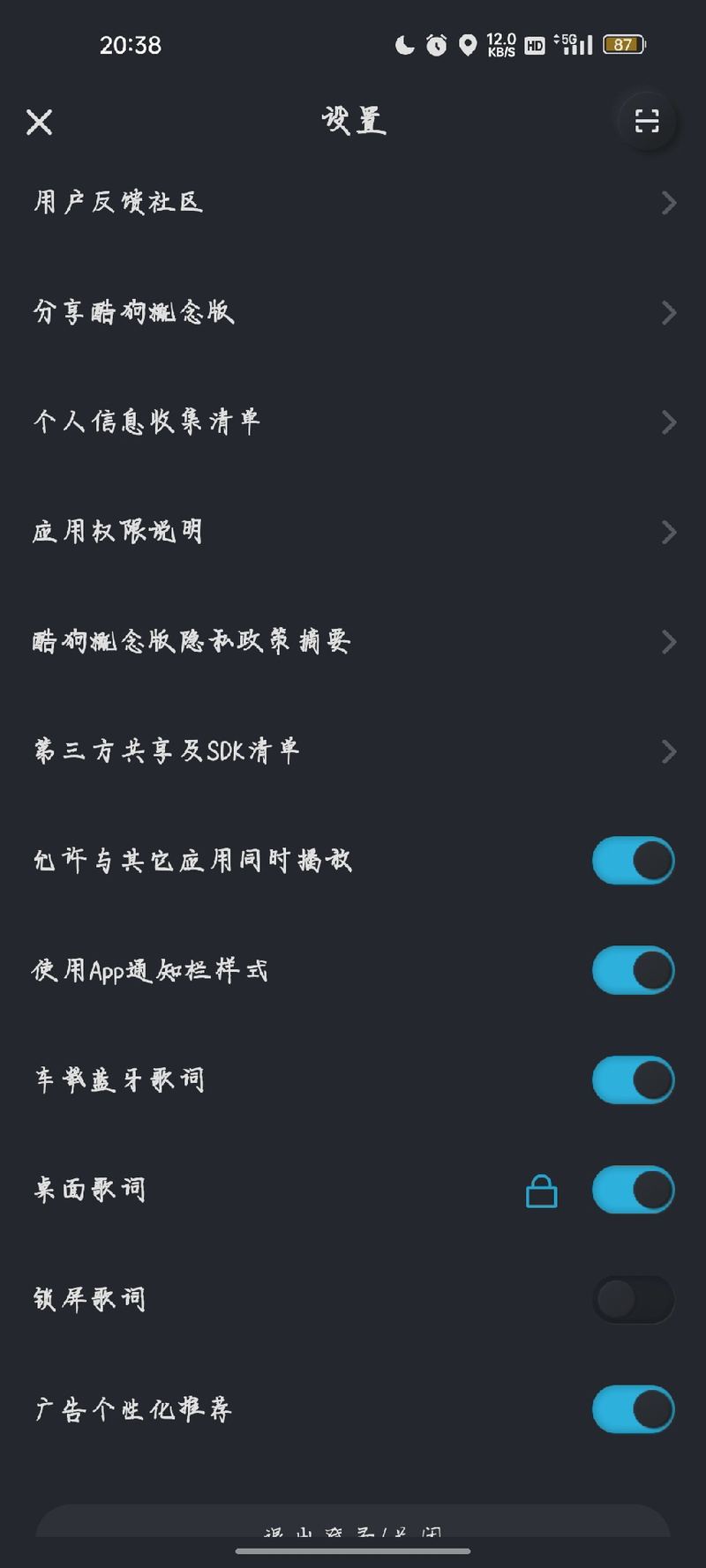The height and width of the screenshot is (1568, 706).
Task: Tap the alarm clock icon in status bar
Action: (x=436, y=45)
